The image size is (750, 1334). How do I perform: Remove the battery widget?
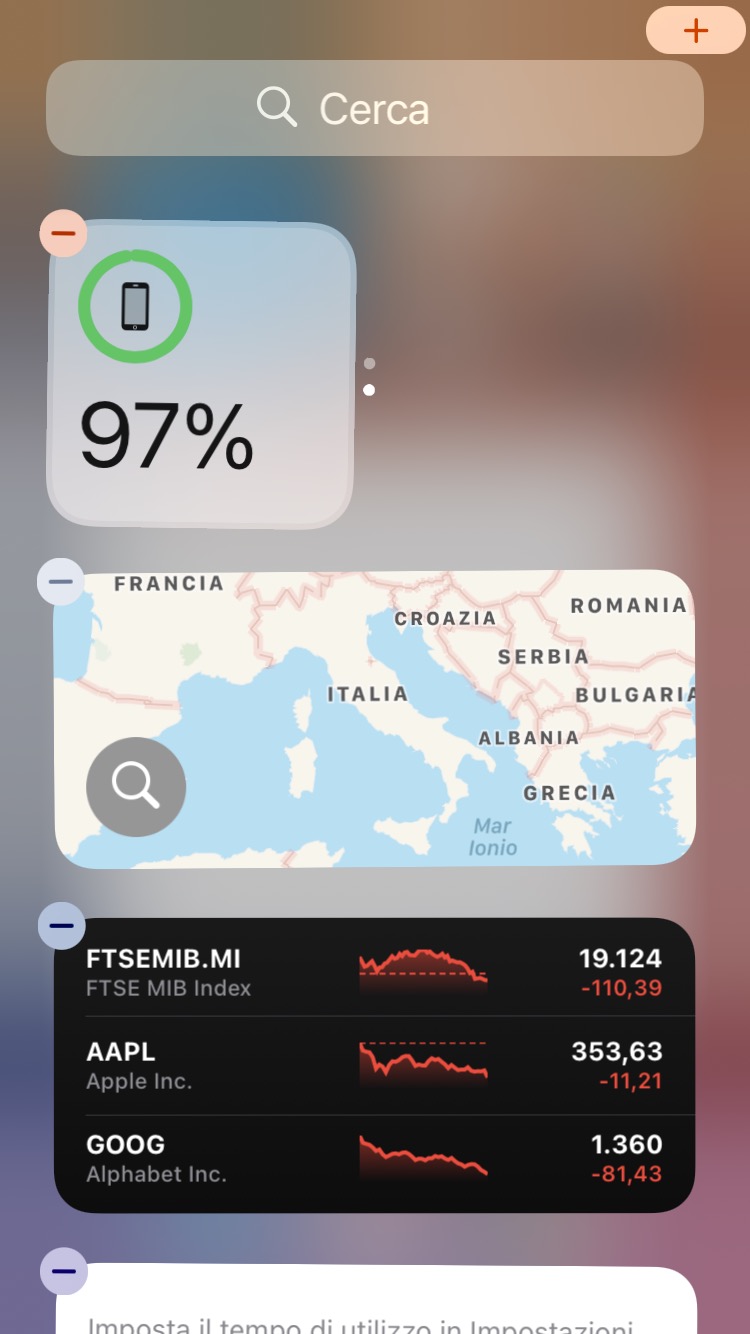(63, 234)
